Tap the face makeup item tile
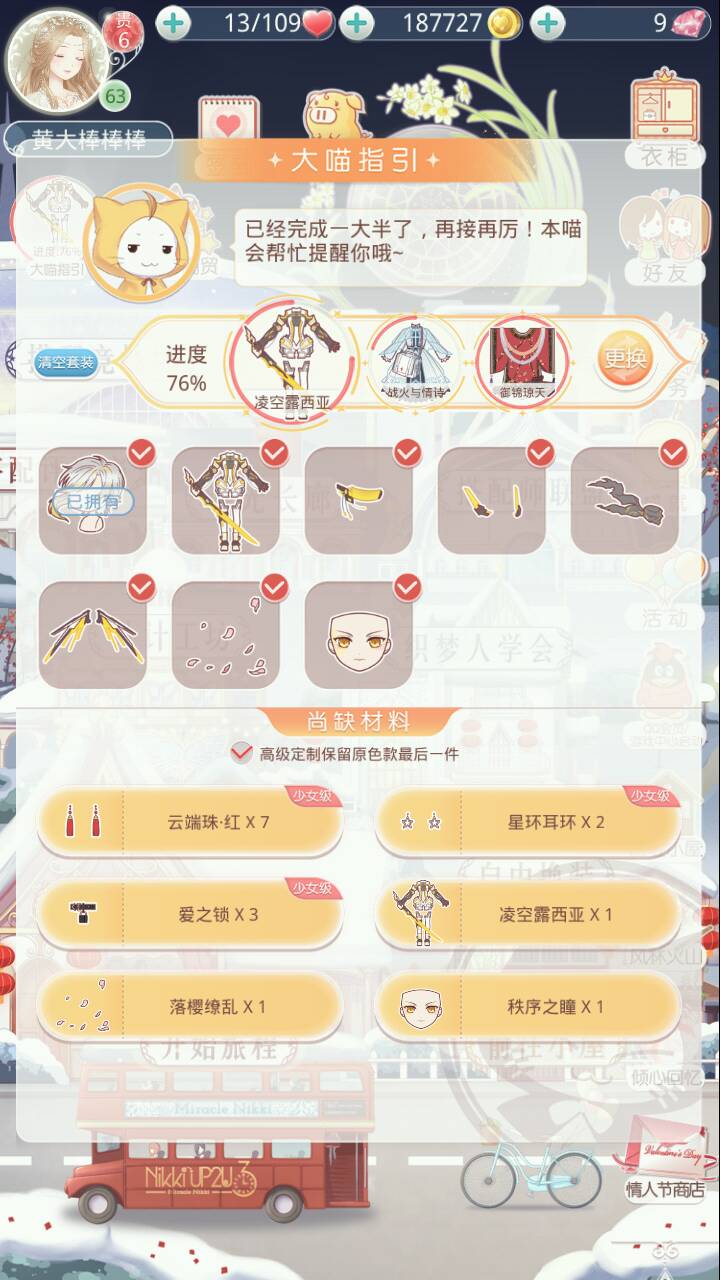720x1280 pixels. click(x=359, y=635)
